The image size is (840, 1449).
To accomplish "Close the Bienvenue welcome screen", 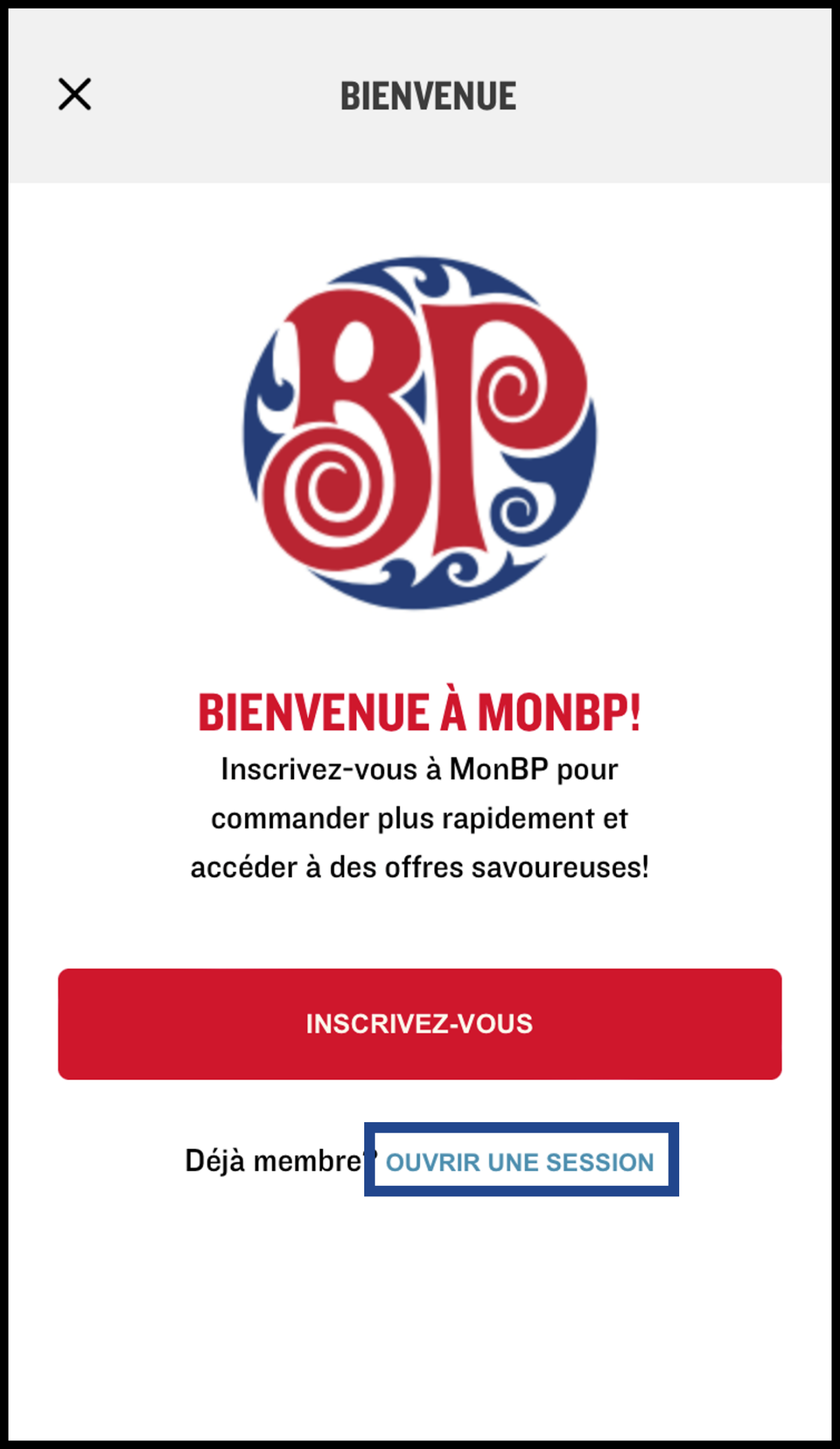I will 75,94.
